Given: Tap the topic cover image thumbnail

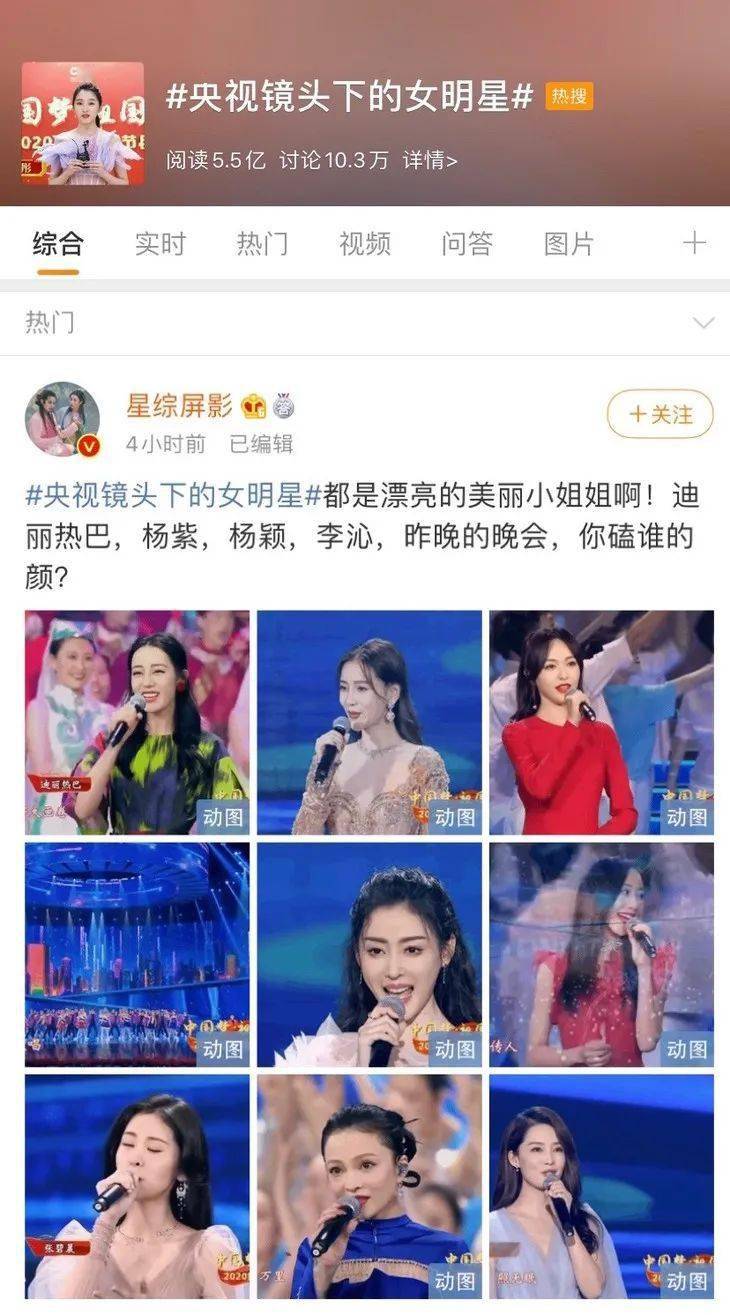Looking at the screenshot, I should (x=83, y=124).
